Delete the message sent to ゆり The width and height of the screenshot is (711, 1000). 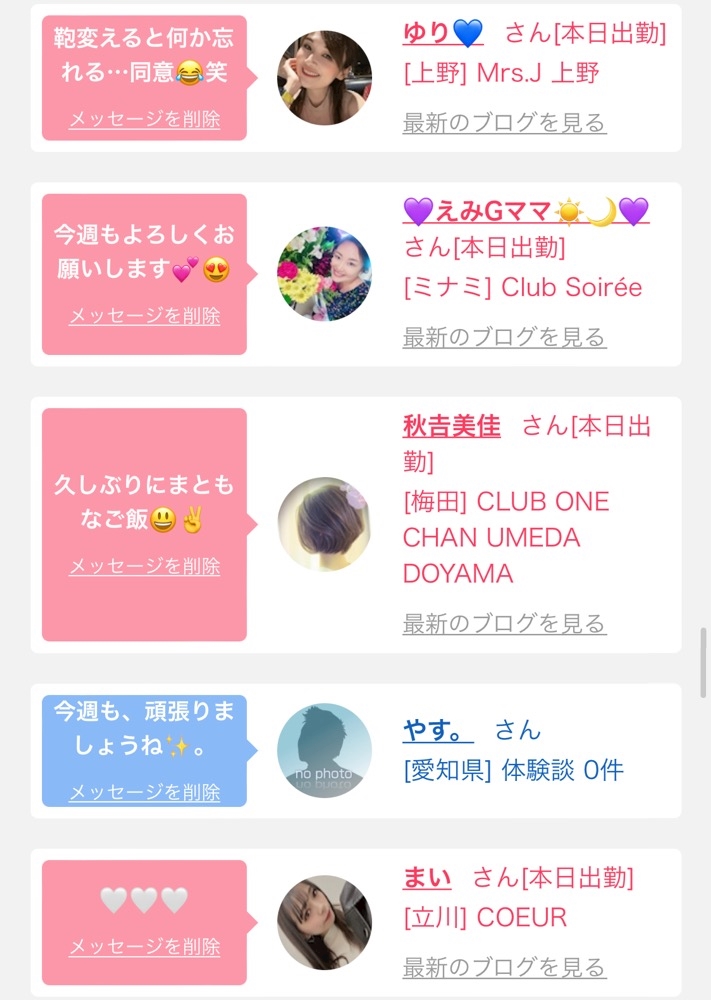coord(145,119)
